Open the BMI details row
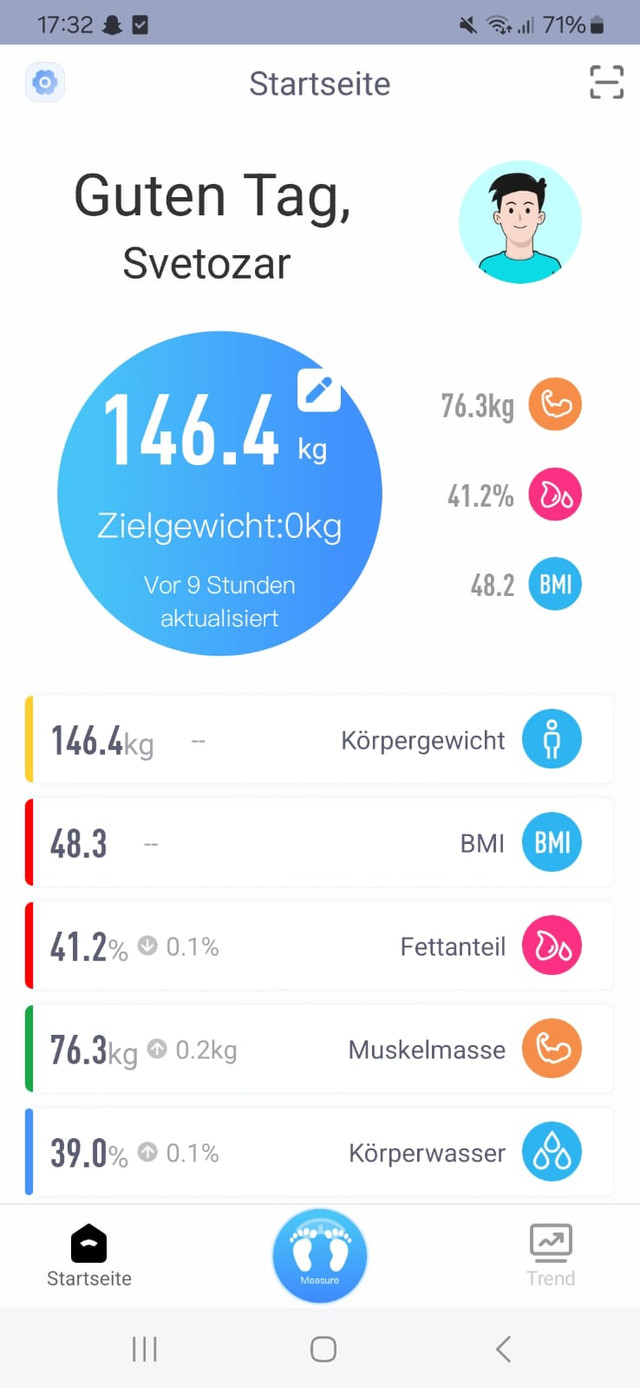This screenshot has height=1388, width=640. pos(318,843)
